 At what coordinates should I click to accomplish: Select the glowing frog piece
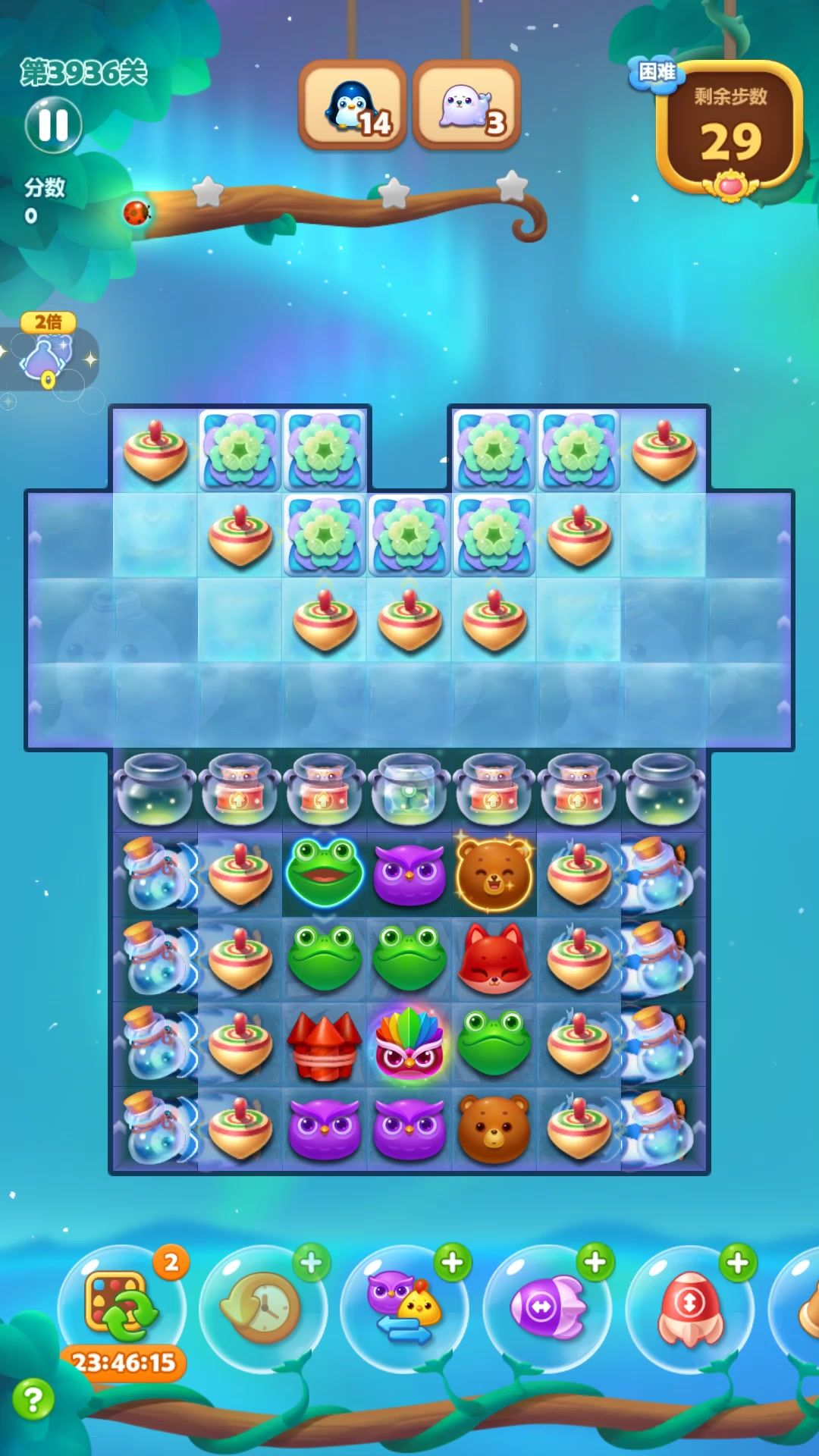[x=325, y=874]
